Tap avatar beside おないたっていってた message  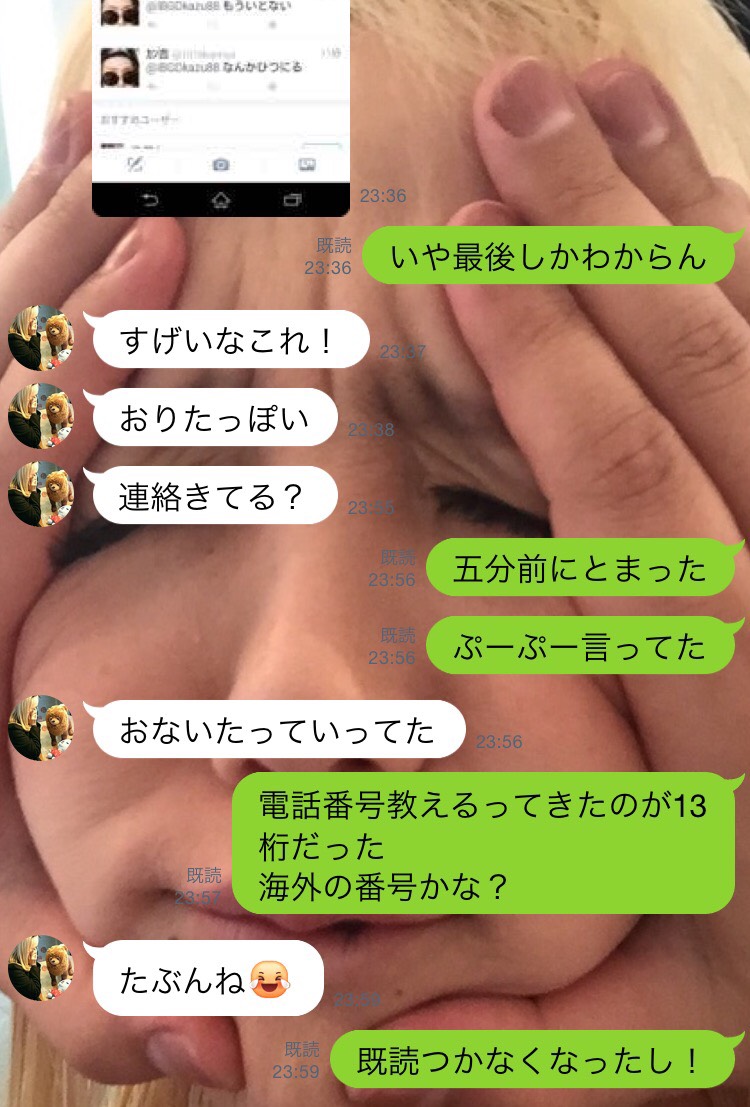click(x=41, y=727)
